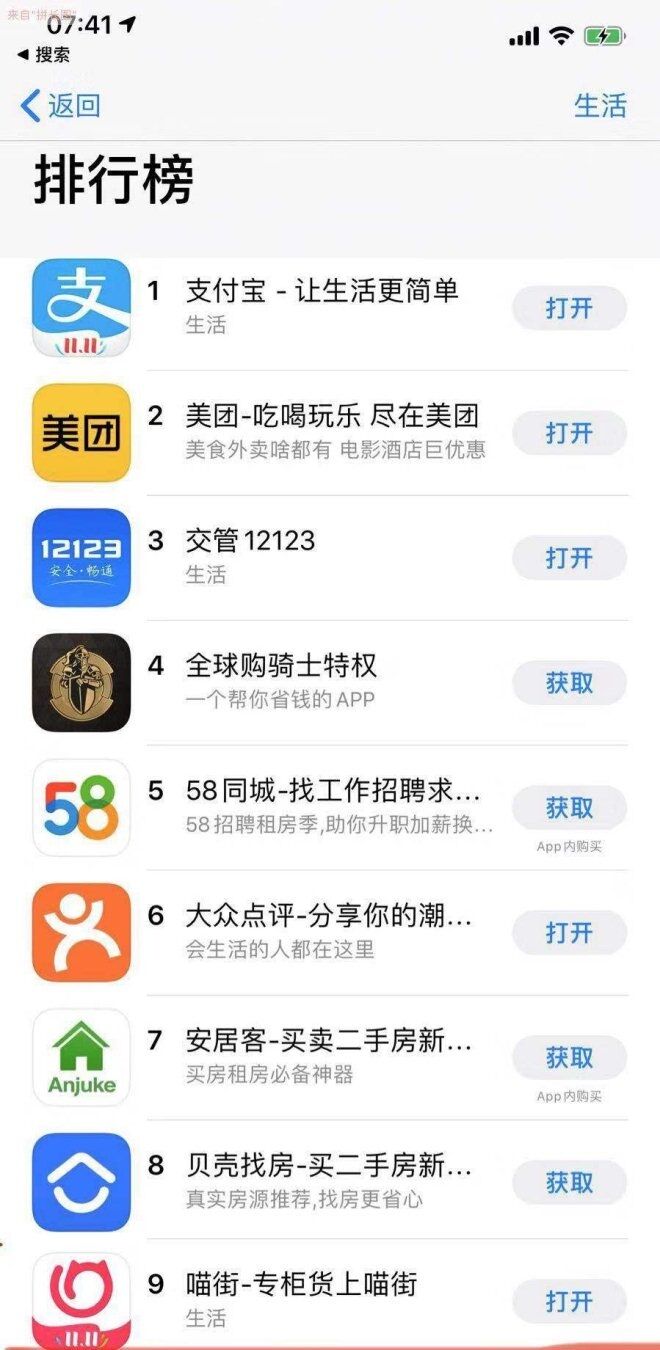Return to 搜索 via status bar breadcrumb
The width and height of the screenshot is (660, 1350).
pos(44,55)
